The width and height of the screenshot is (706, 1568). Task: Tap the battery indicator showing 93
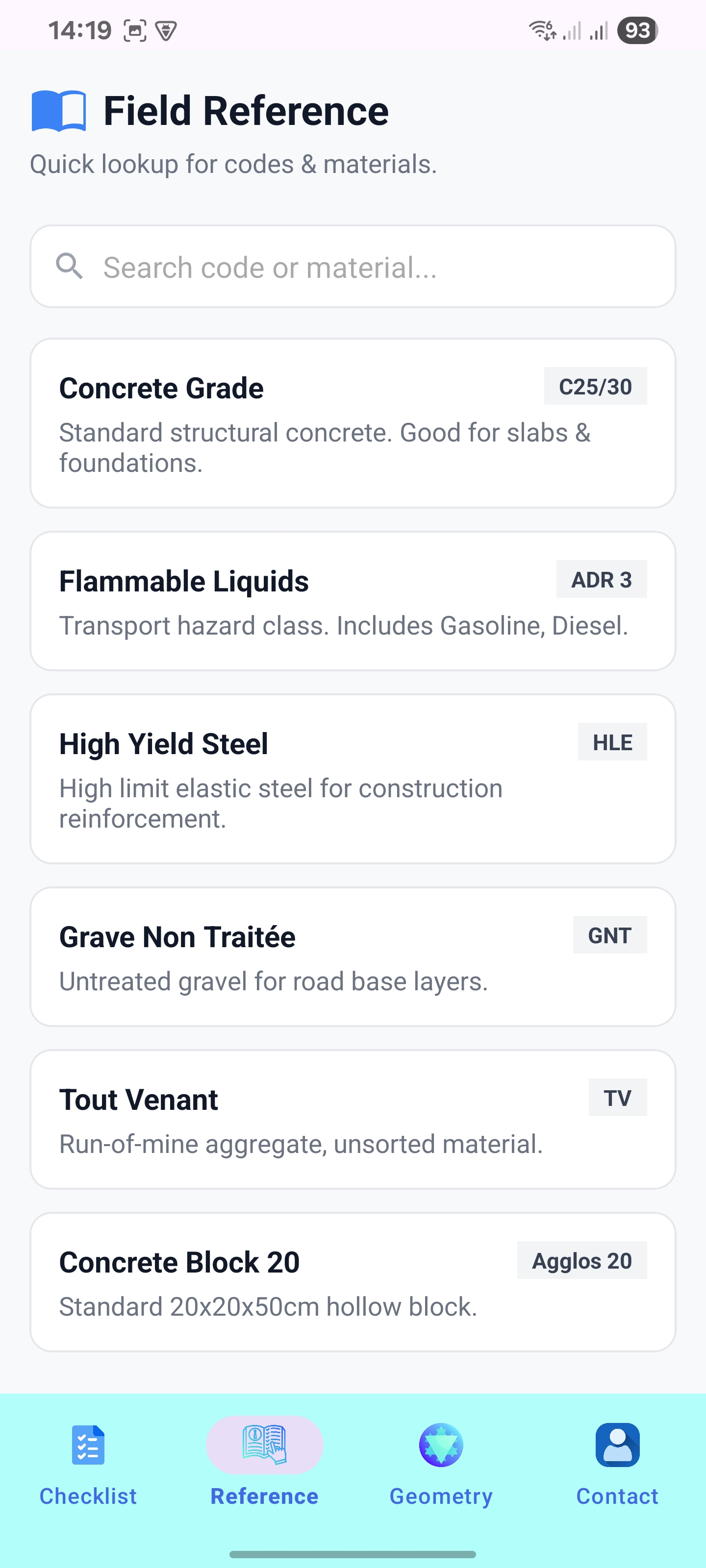coord(635,29)
